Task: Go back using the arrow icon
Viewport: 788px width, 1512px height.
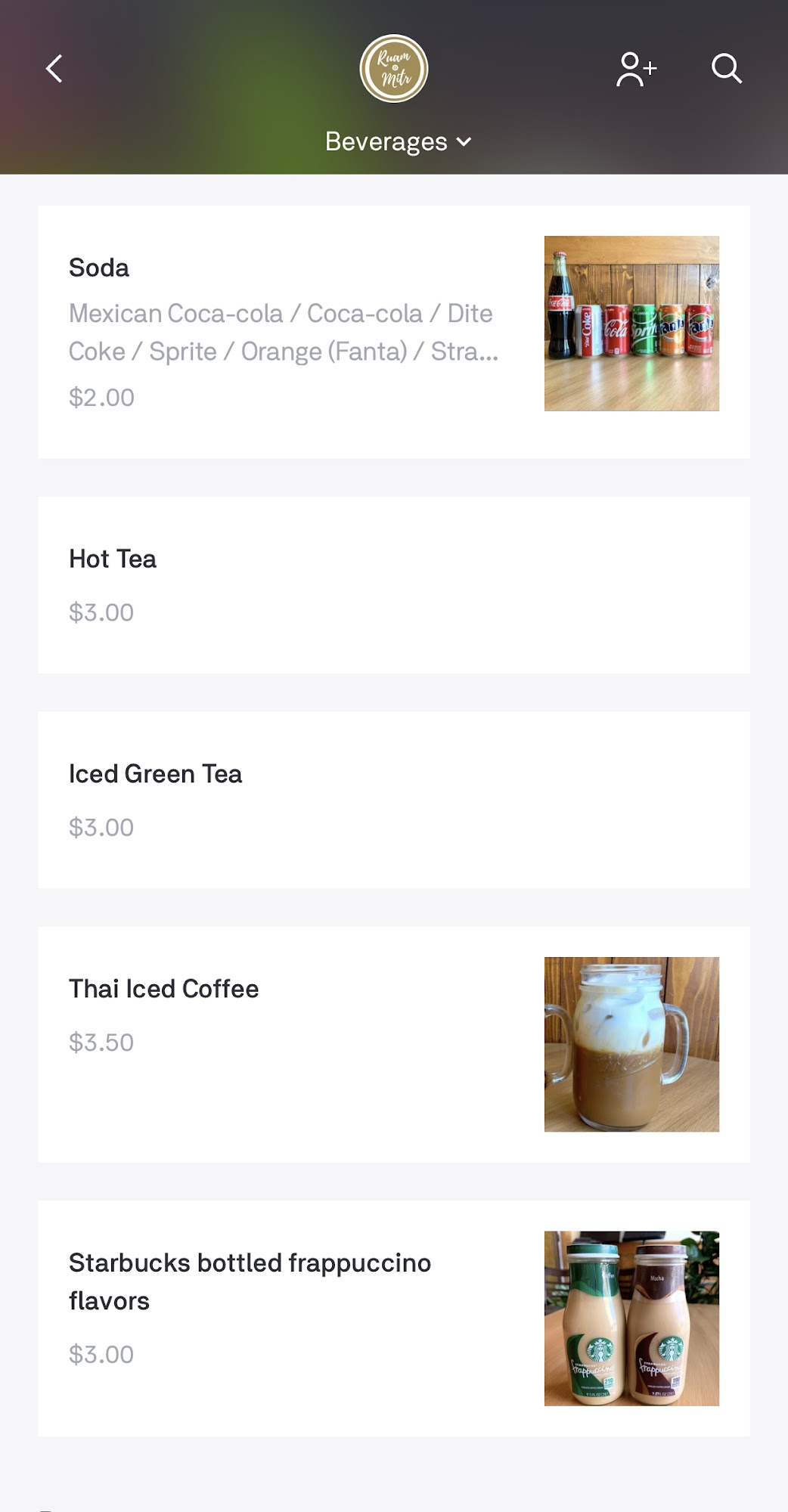Action: tap(54, 69)
